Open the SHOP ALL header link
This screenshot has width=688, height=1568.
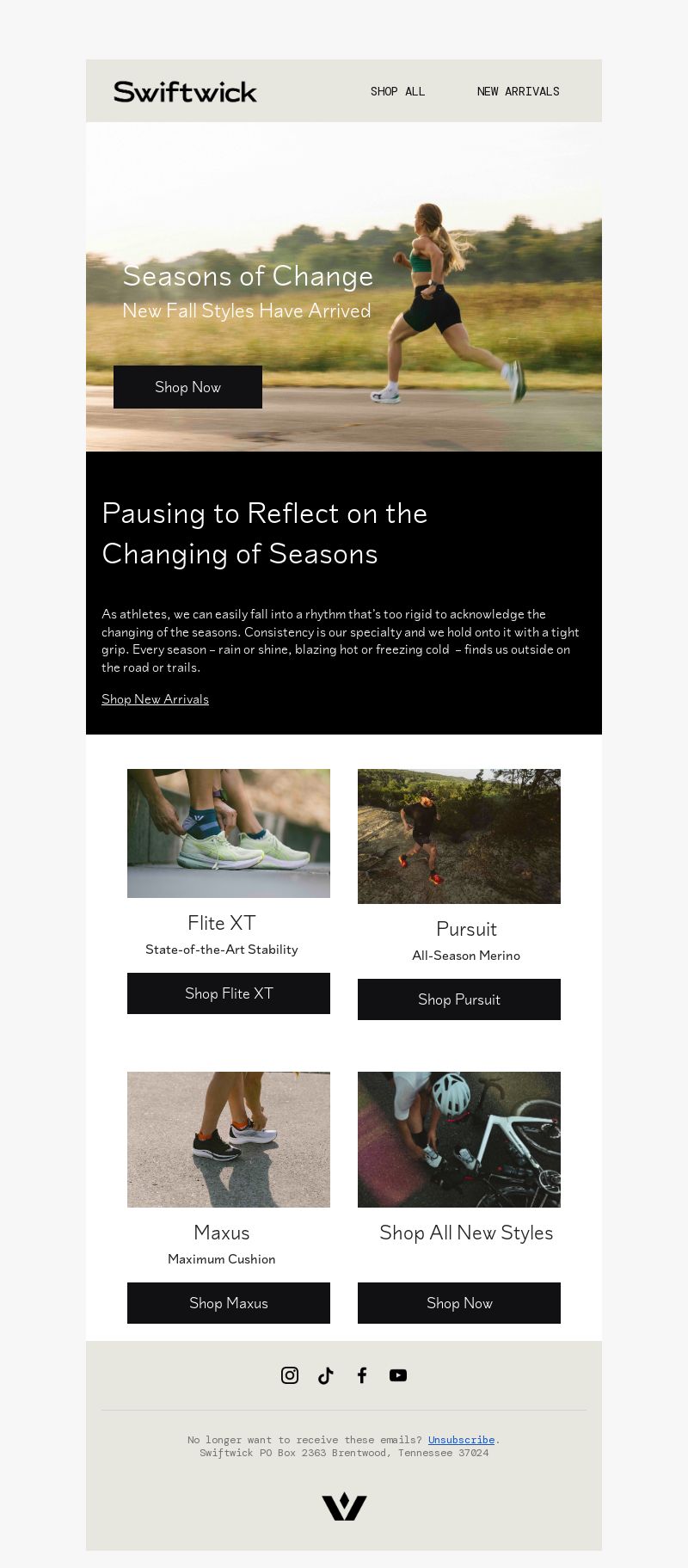pos(397,91)
